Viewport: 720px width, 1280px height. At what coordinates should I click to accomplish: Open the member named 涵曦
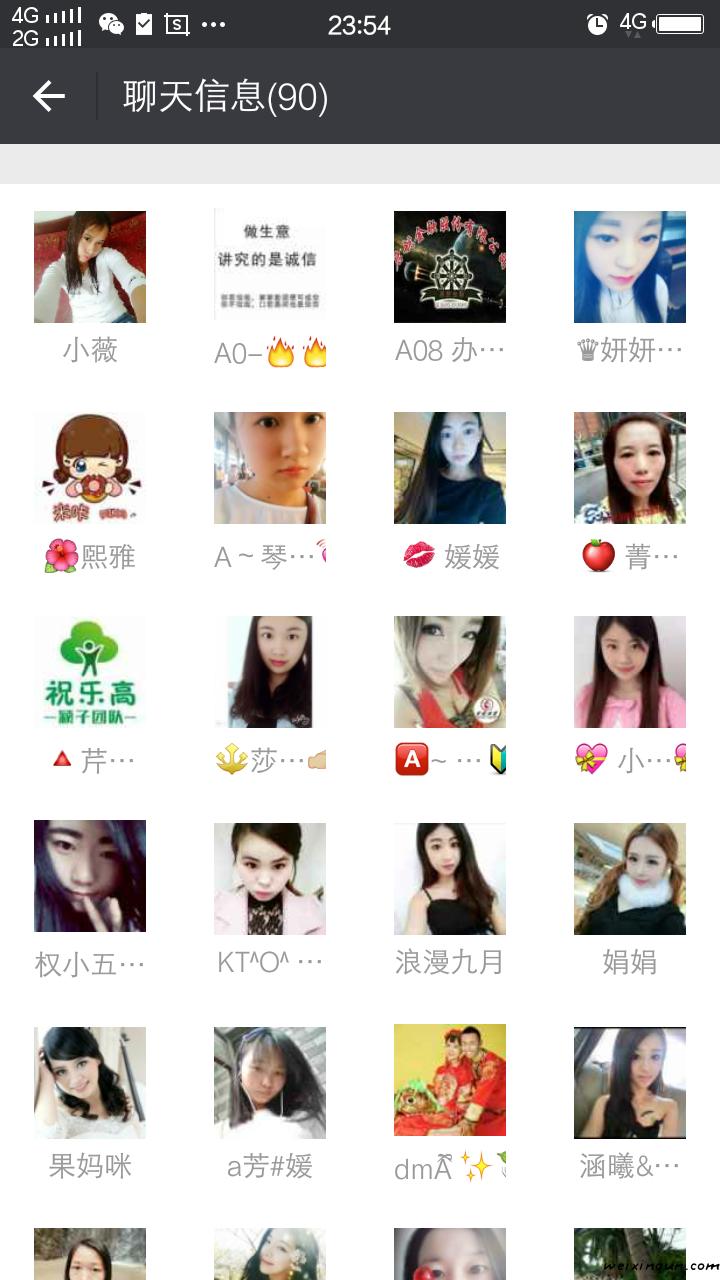[630, 1082]
